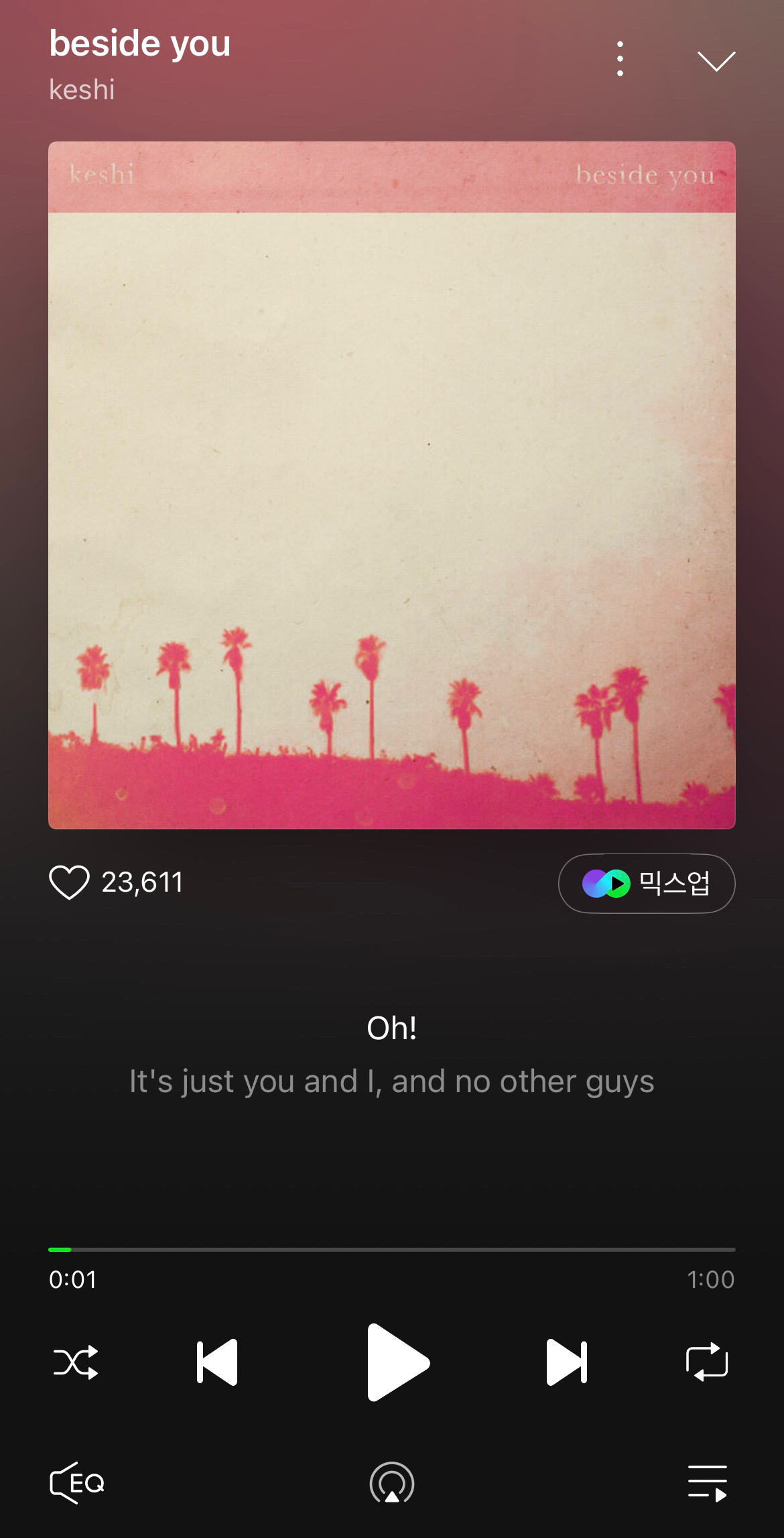Toggle shuffle playback
This screenshot has width=784, height=1538.
(75, 1362)
